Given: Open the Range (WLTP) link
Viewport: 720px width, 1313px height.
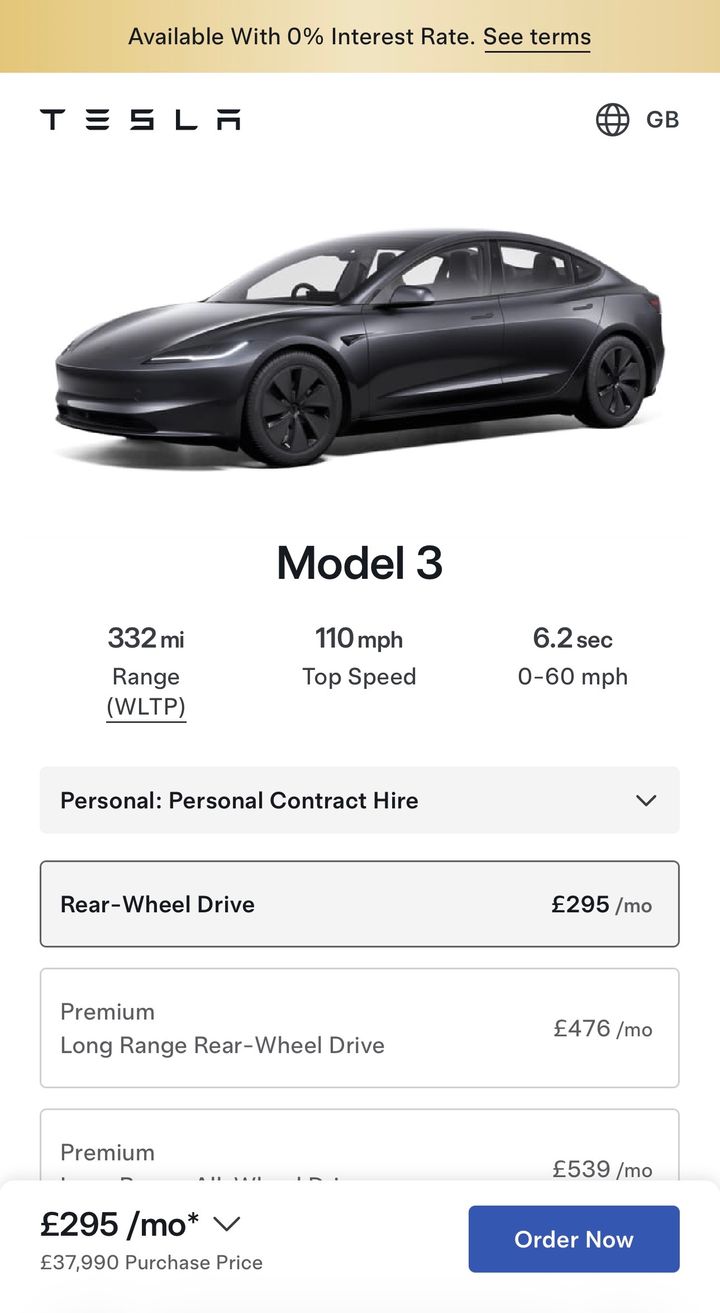Looking at the screenshot, I should [x=146, y=706].
